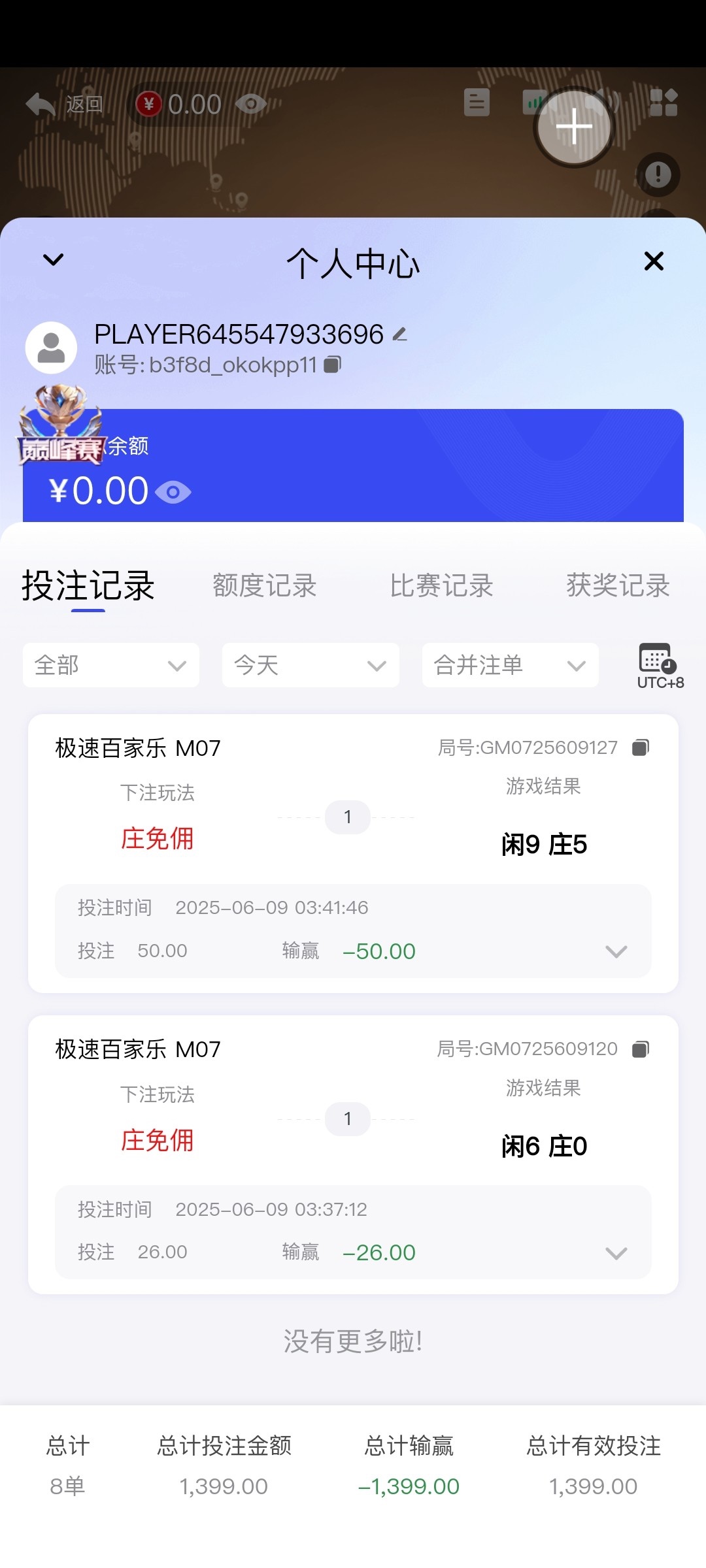Select the 投注记录 tab
Viewport: 706px width, 1568px height.
click(x=88, y=586)
